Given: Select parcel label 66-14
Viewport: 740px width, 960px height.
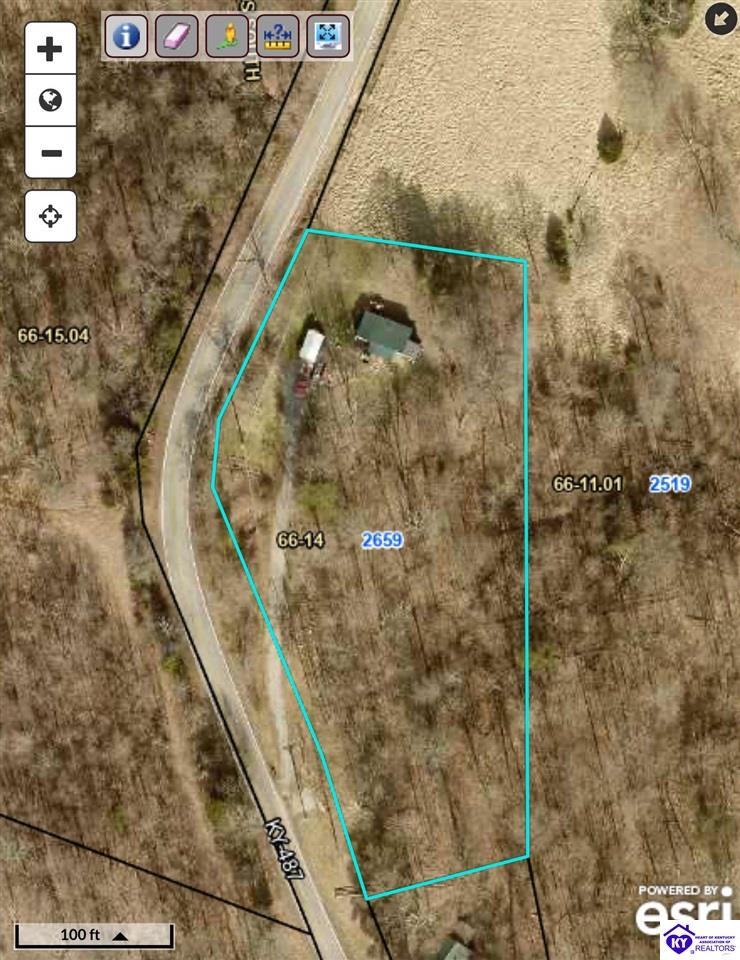Looking at the screenshot, I should pyautogui.click(x=300, y=541).
